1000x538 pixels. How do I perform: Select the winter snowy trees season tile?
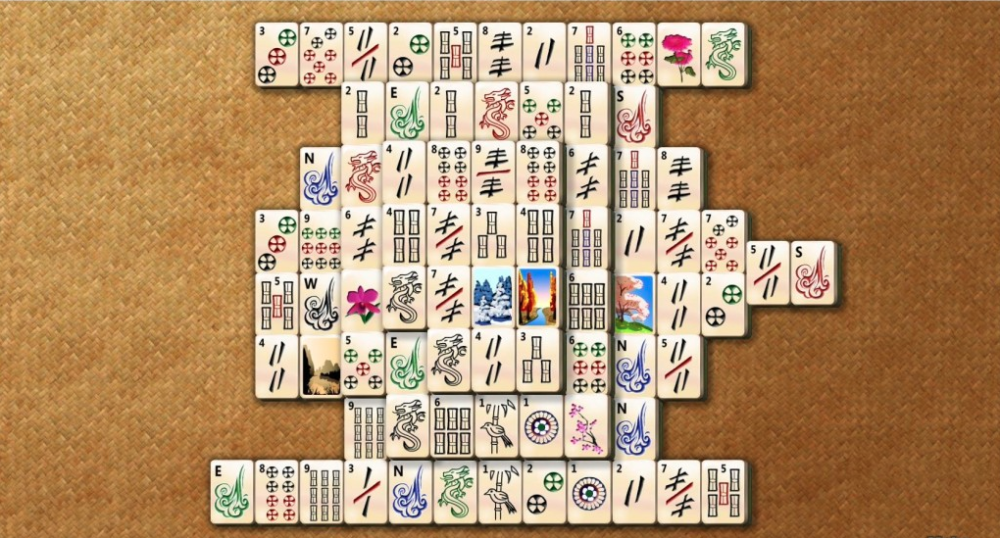(494, 297)
